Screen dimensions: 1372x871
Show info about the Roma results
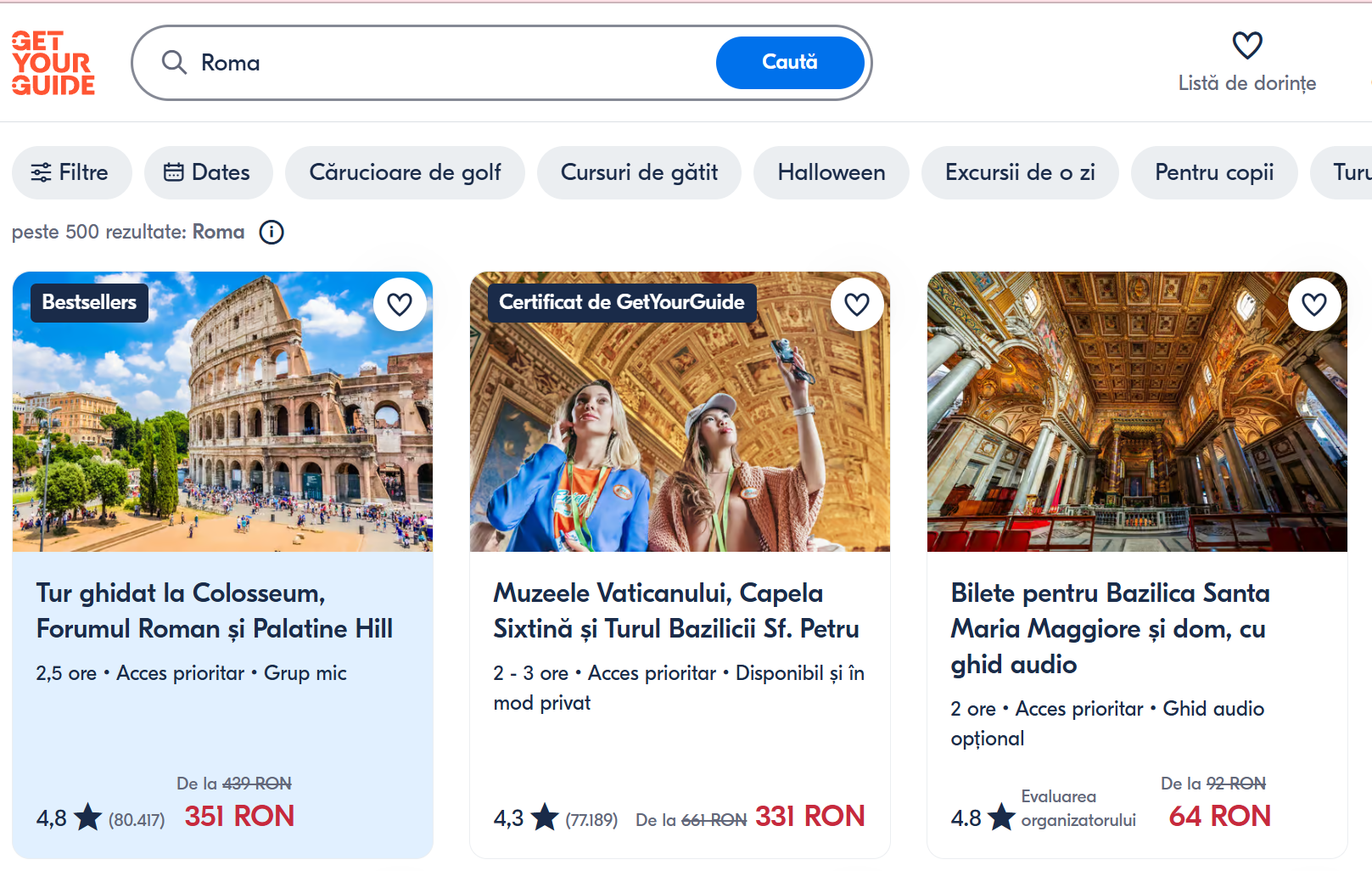[x=272, y=232]
